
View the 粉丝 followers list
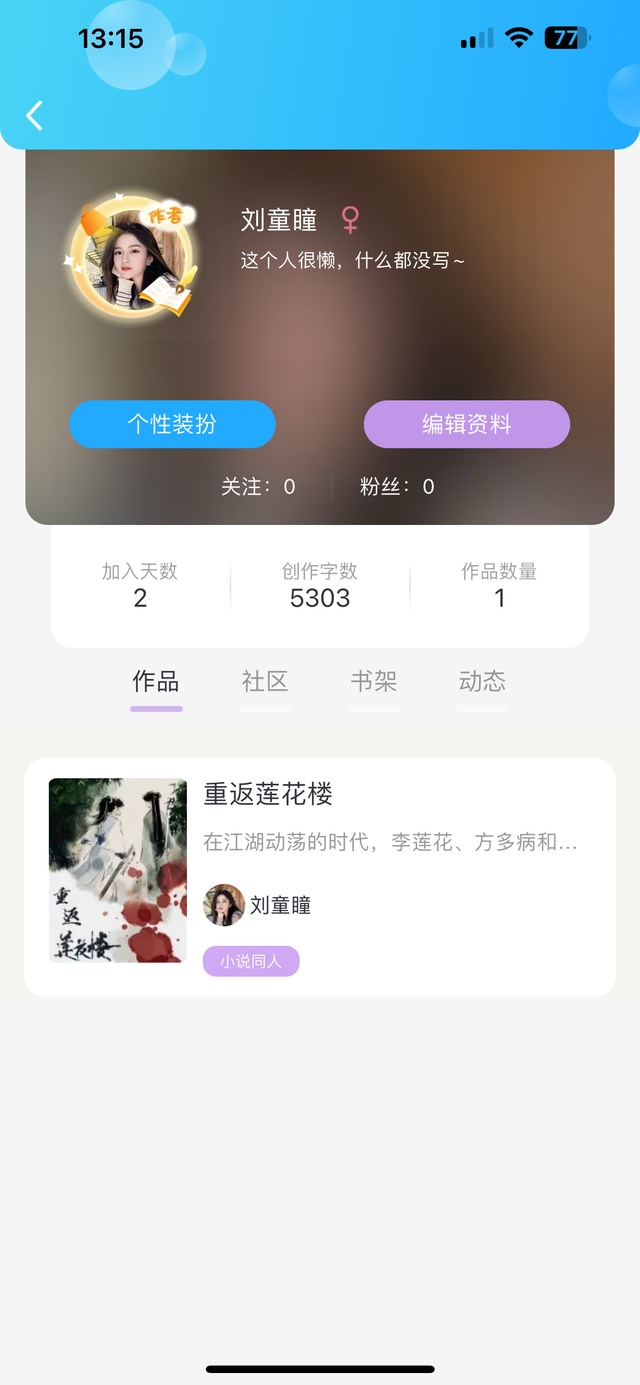(397, 487)
